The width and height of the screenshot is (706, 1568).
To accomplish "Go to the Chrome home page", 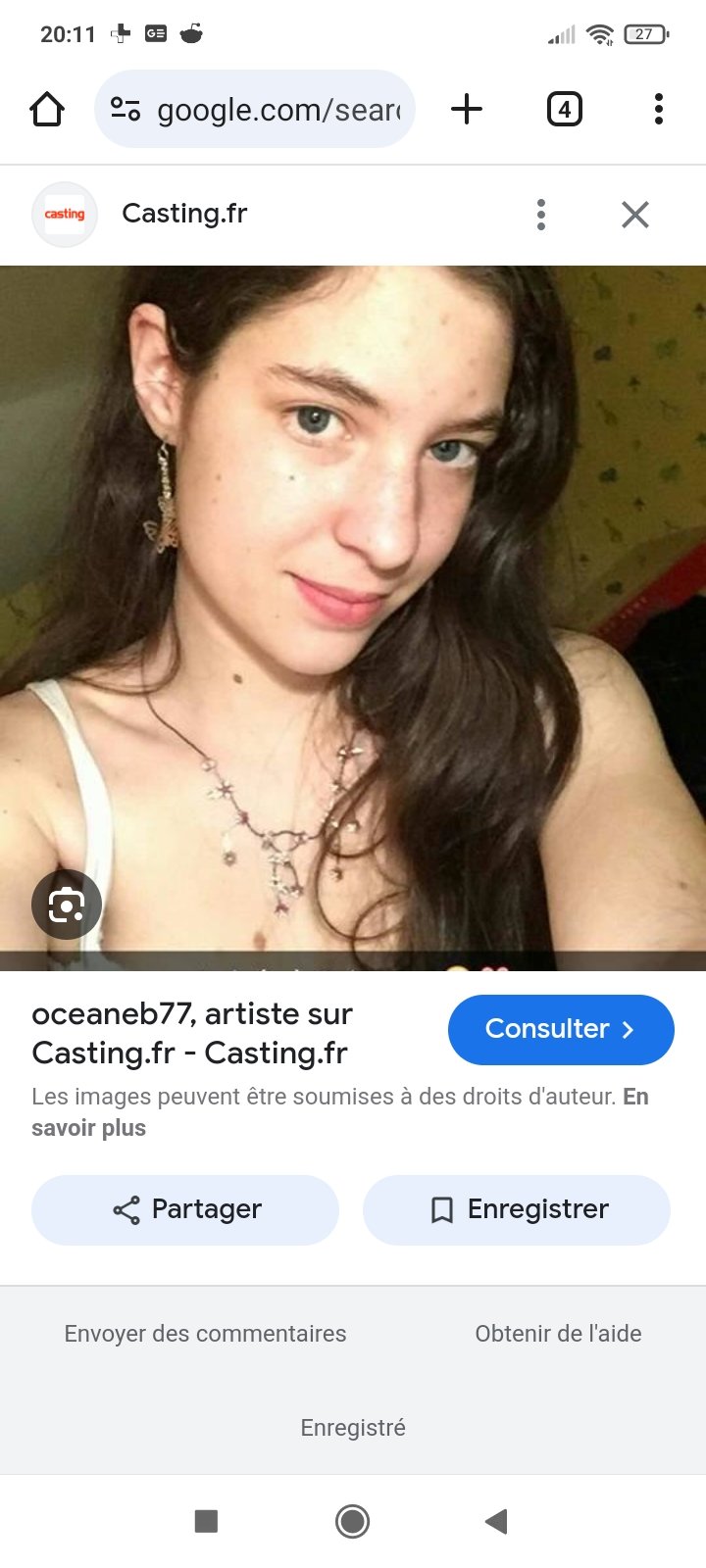I will pyautogui.click(x=47, y=109).
